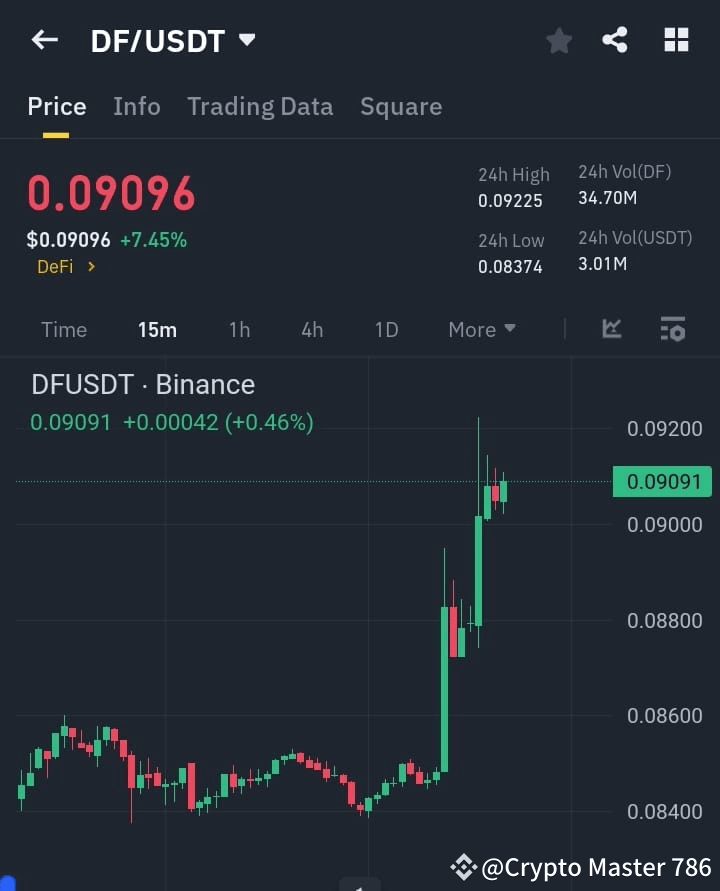Open the Square tab

[401, 106]
